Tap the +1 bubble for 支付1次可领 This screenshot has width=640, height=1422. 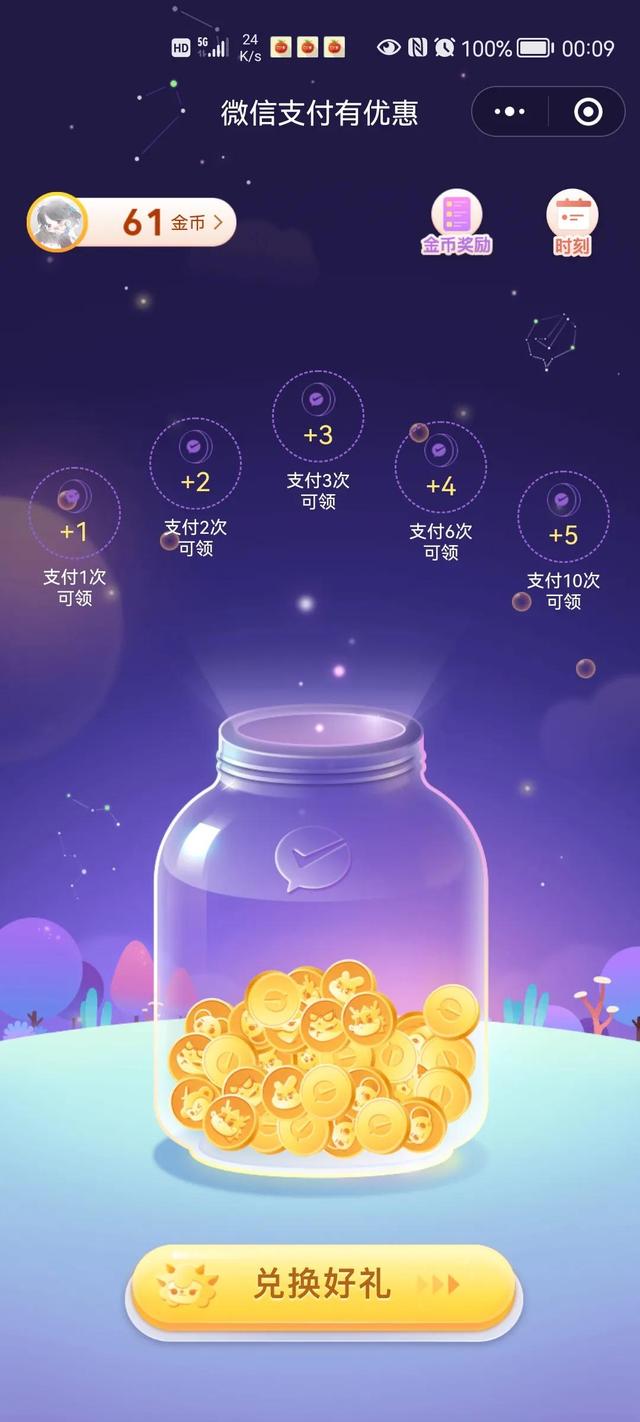(x=74, y=514)
